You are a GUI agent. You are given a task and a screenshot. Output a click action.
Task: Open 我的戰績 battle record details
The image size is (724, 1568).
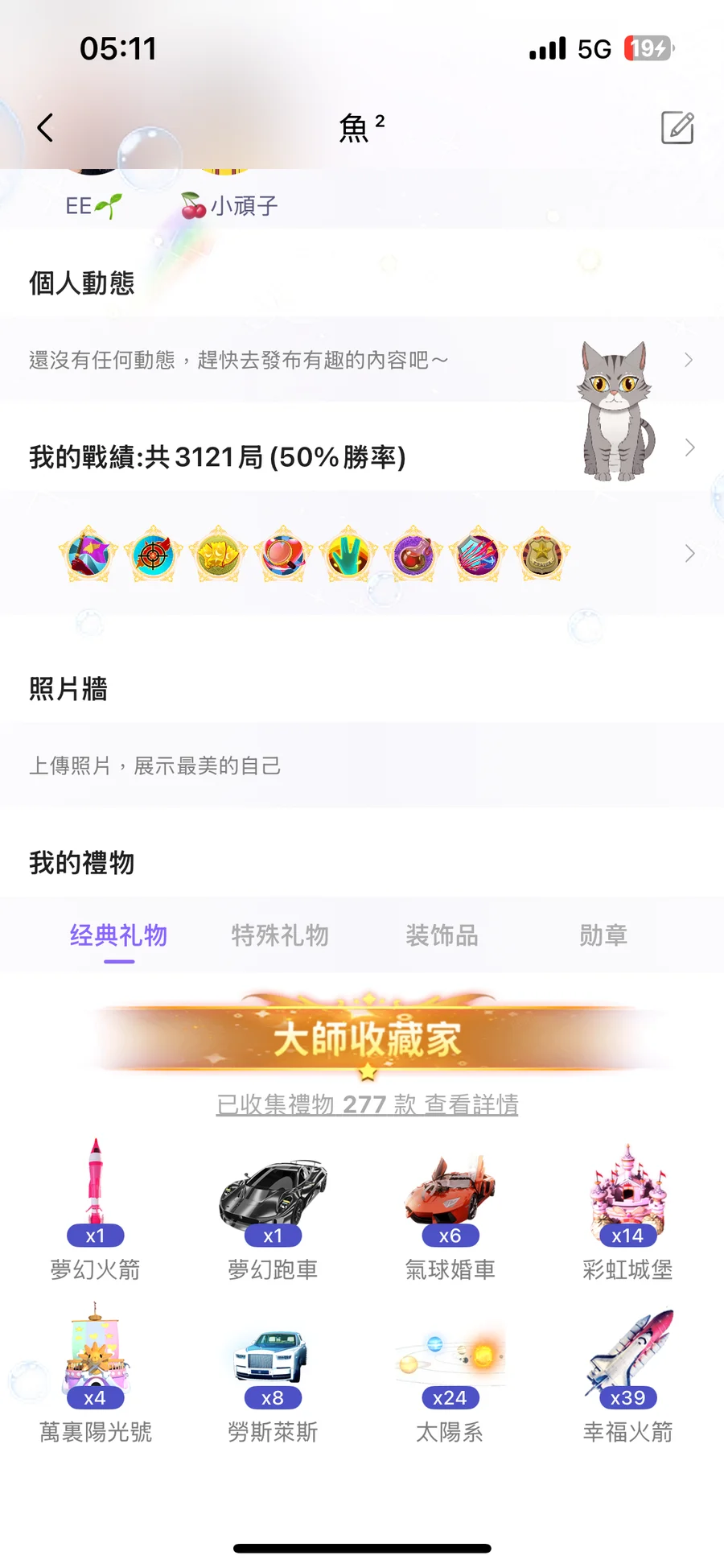[362, 456]
